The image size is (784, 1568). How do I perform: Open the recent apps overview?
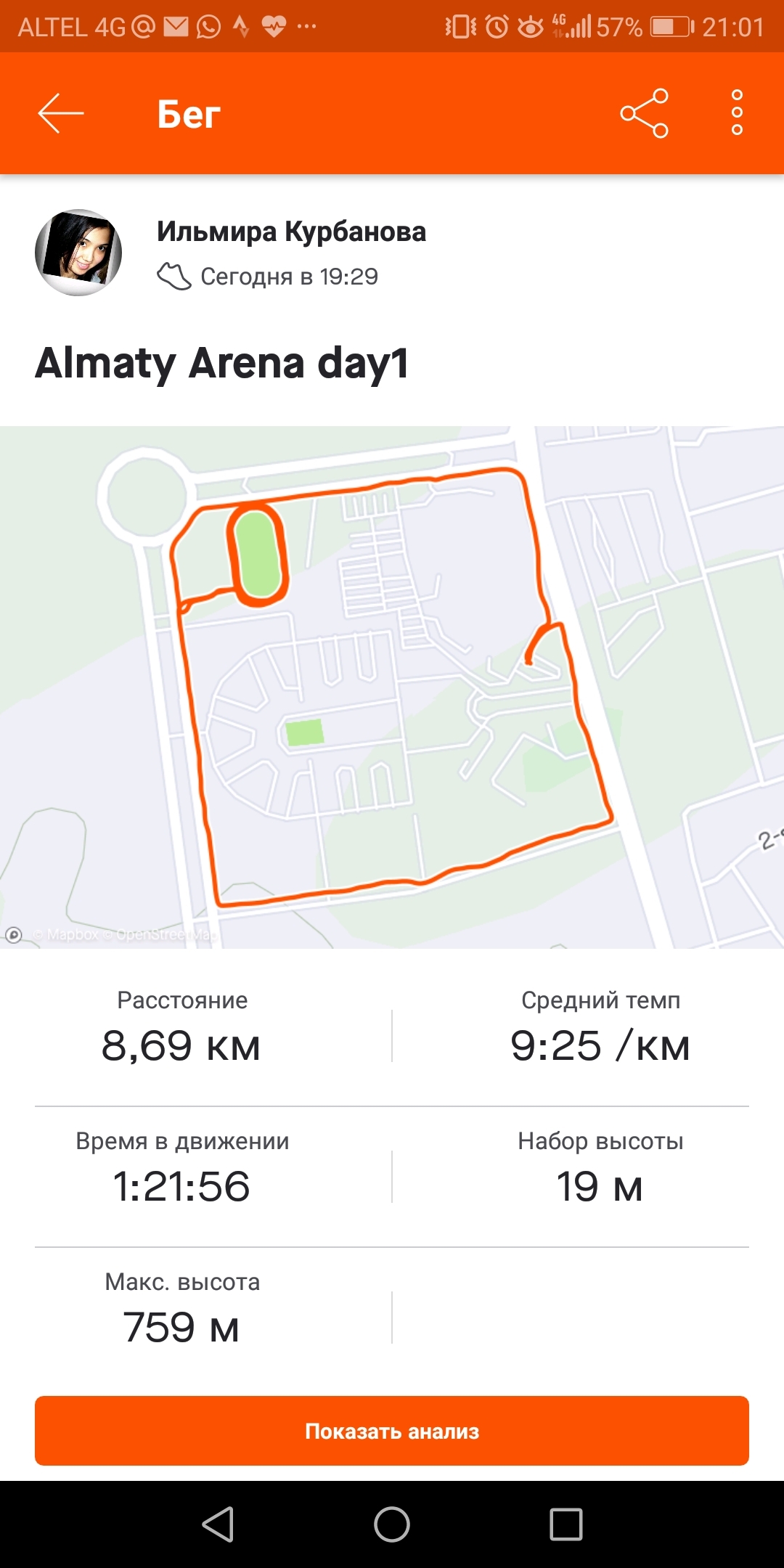[566, 1524]
